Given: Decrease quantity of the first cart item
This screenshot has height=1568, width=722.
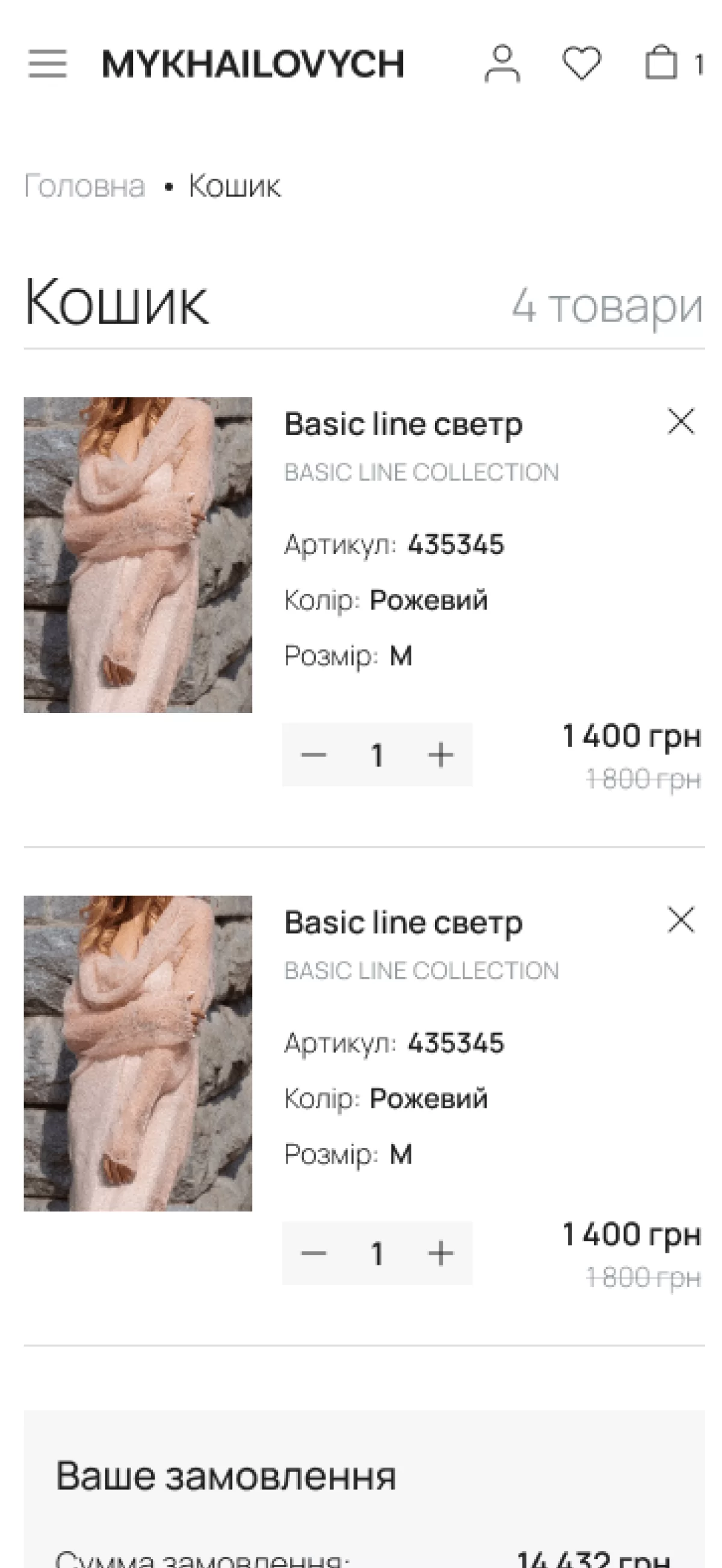Looking at the screenshot, I should point(313,755).
